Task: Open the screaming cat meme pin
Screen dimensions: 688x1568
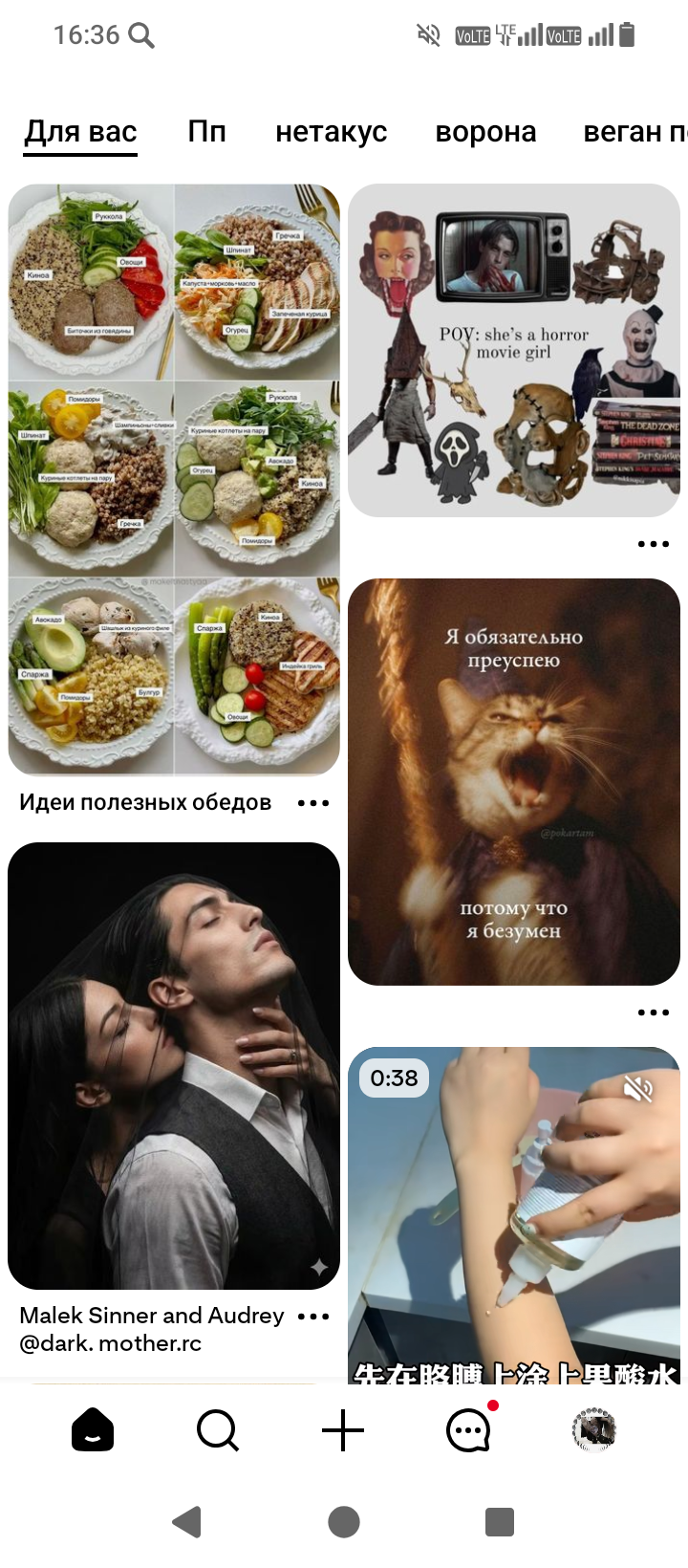Action: coord(514,781)
